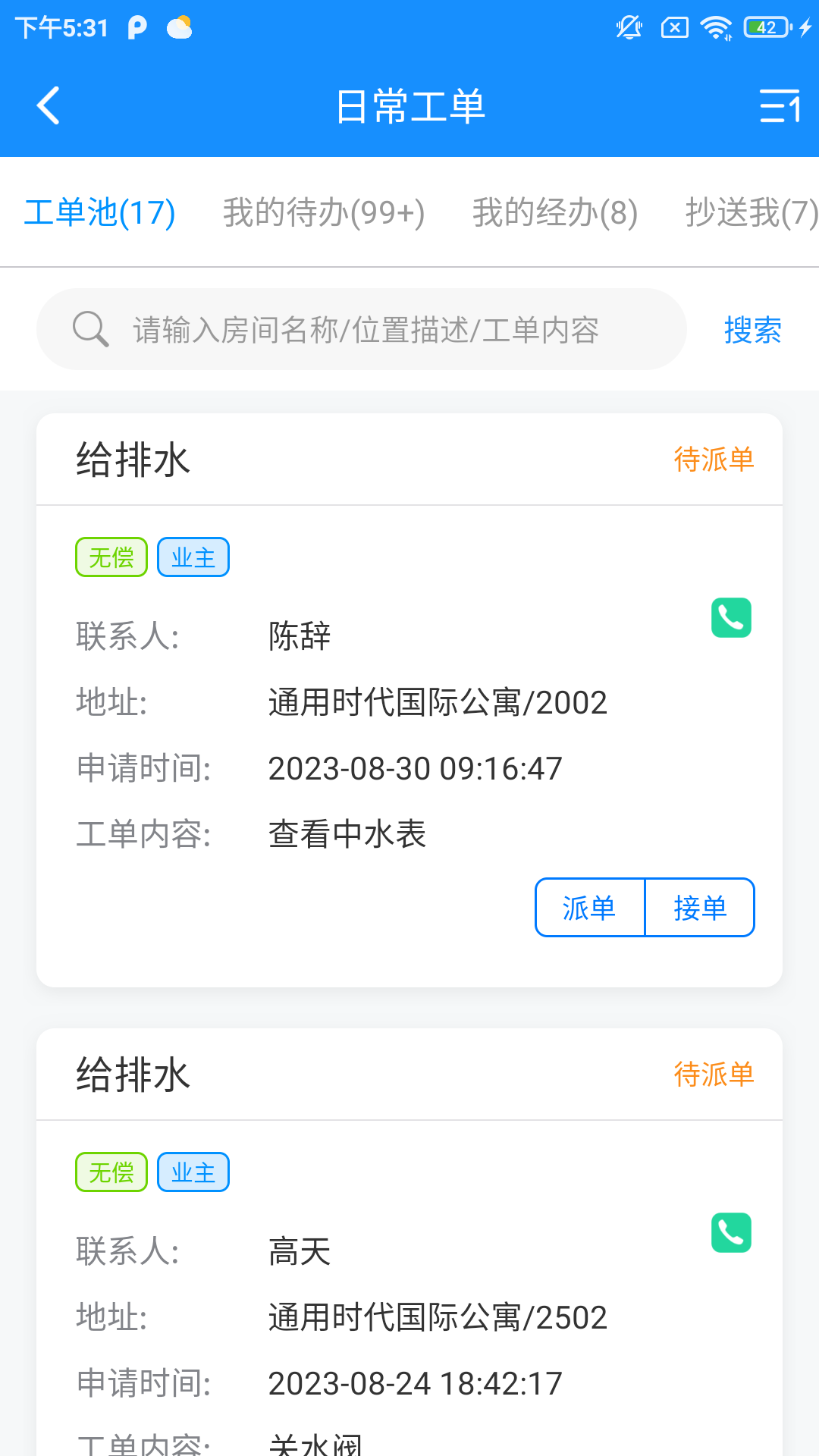Tap the 搜索 link next to the search bar

pyautogui.click(x=752, y=328)
